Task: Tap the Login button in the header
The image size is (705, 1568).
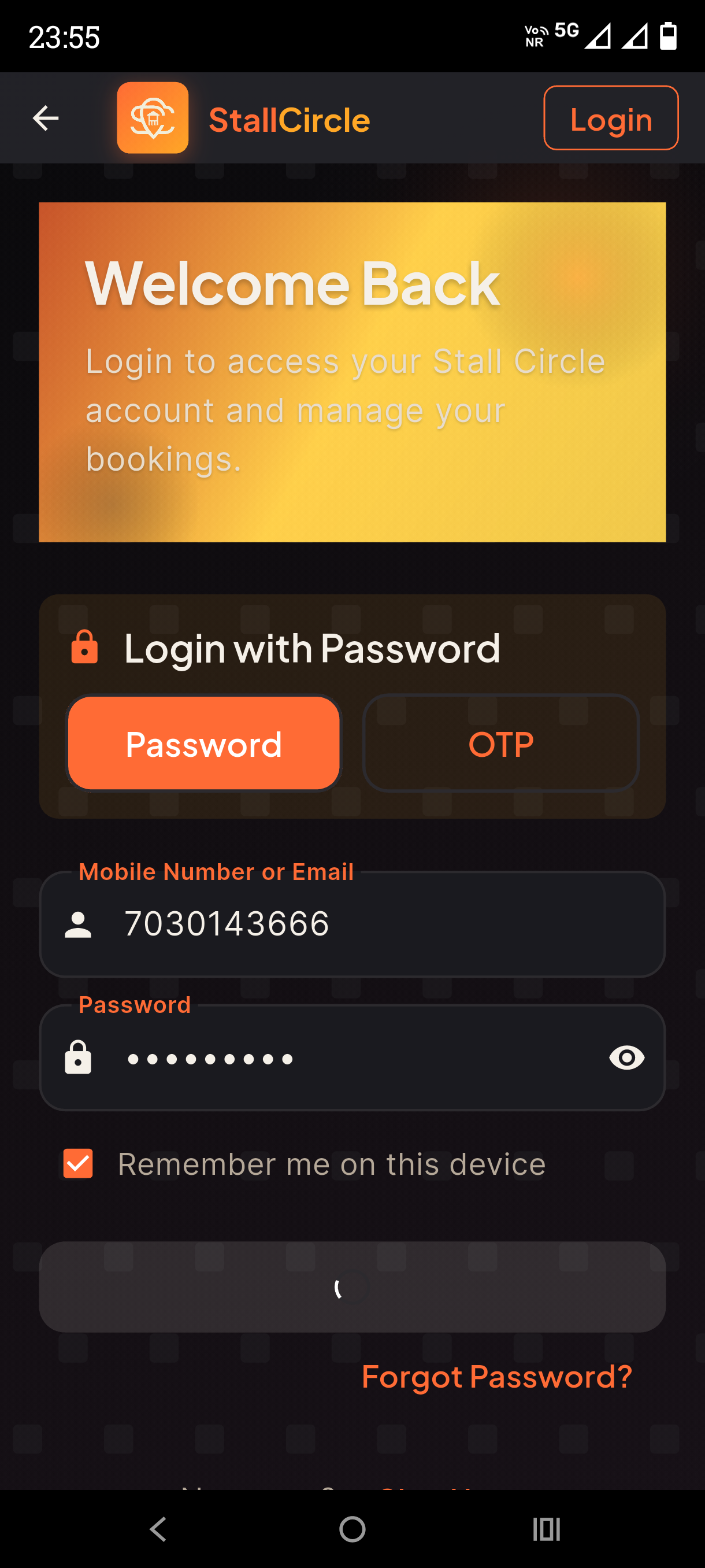Action: (610, 118)
